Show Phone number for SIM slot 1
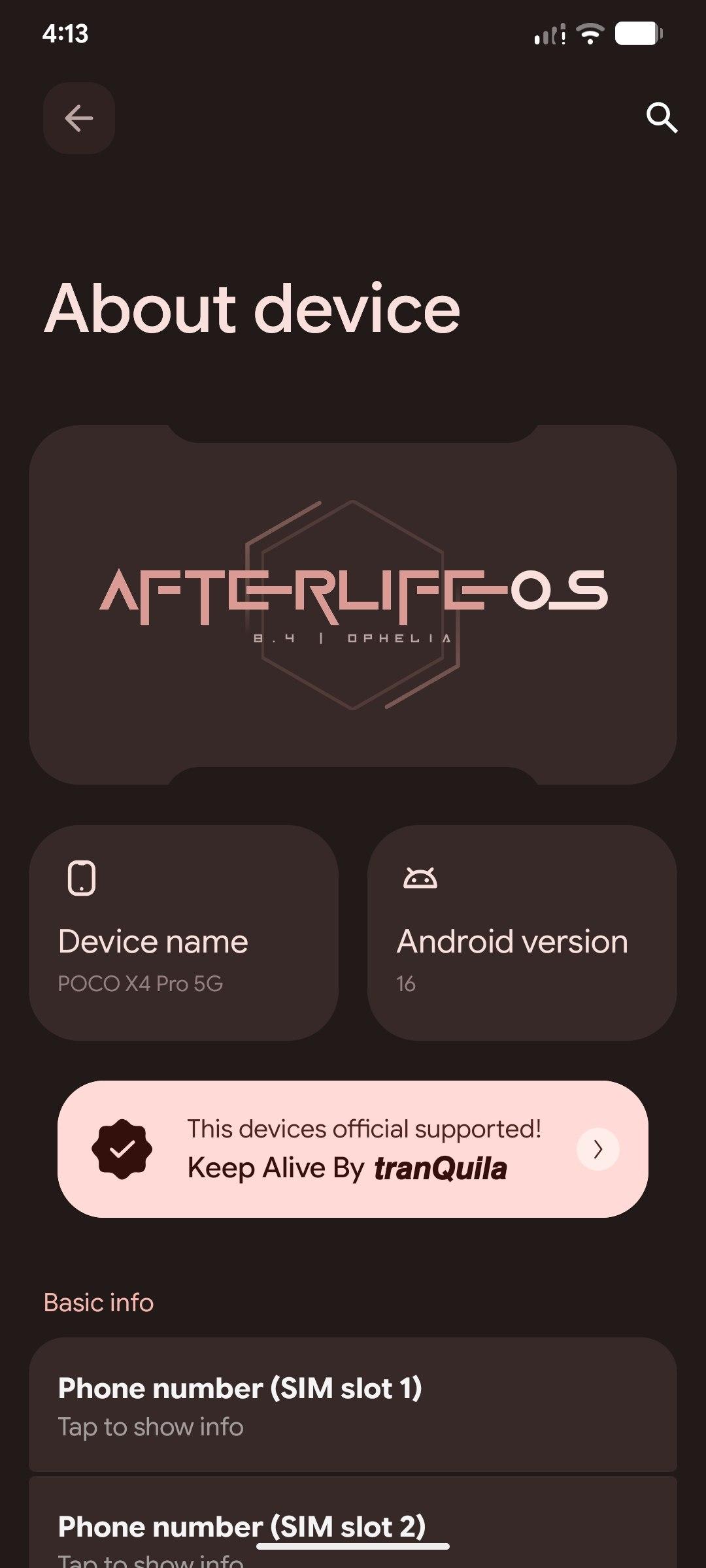Screen dimensions: 706x1568 tap(353, 1405)
